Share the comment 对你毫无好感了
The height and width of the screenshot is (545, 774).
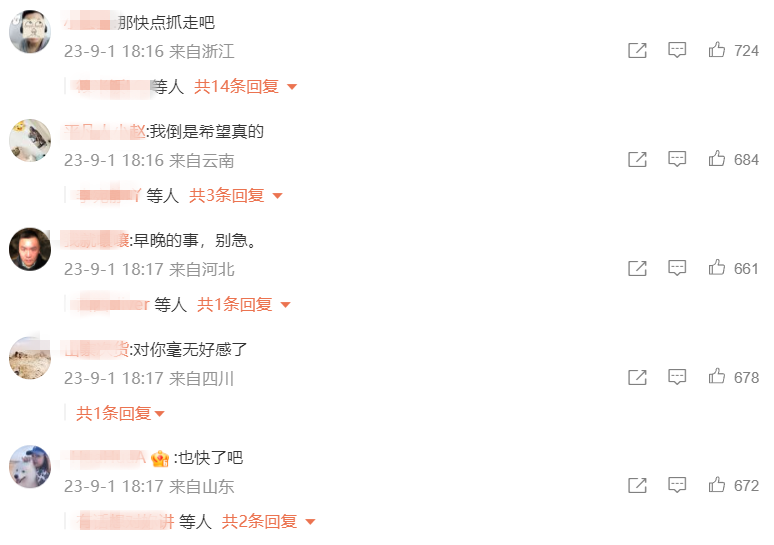(x=637, y=377)
